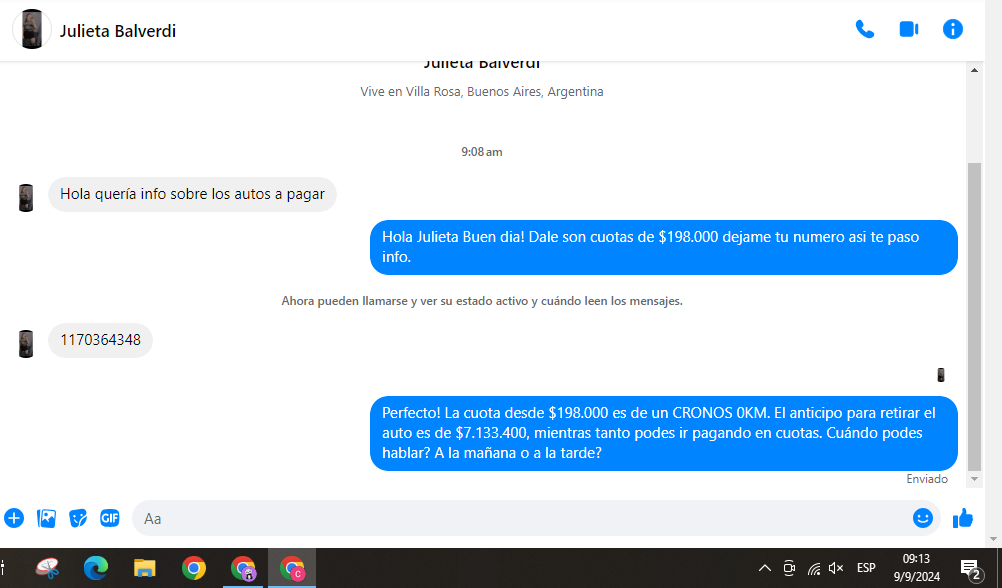Attach a photo or file

pos(46,518)
